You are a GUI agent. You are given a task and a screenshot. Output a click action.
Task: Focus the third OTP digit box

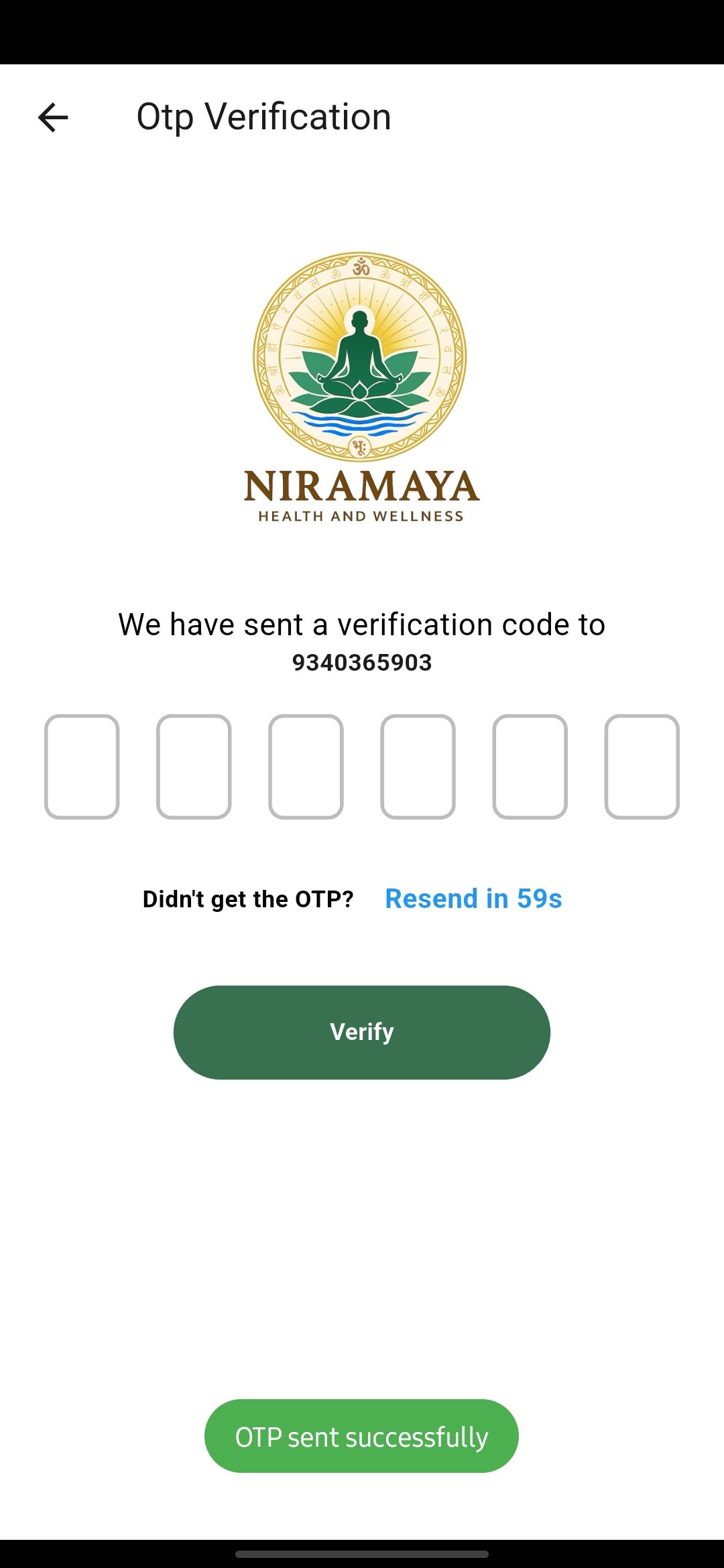click(x=306, y=767)
